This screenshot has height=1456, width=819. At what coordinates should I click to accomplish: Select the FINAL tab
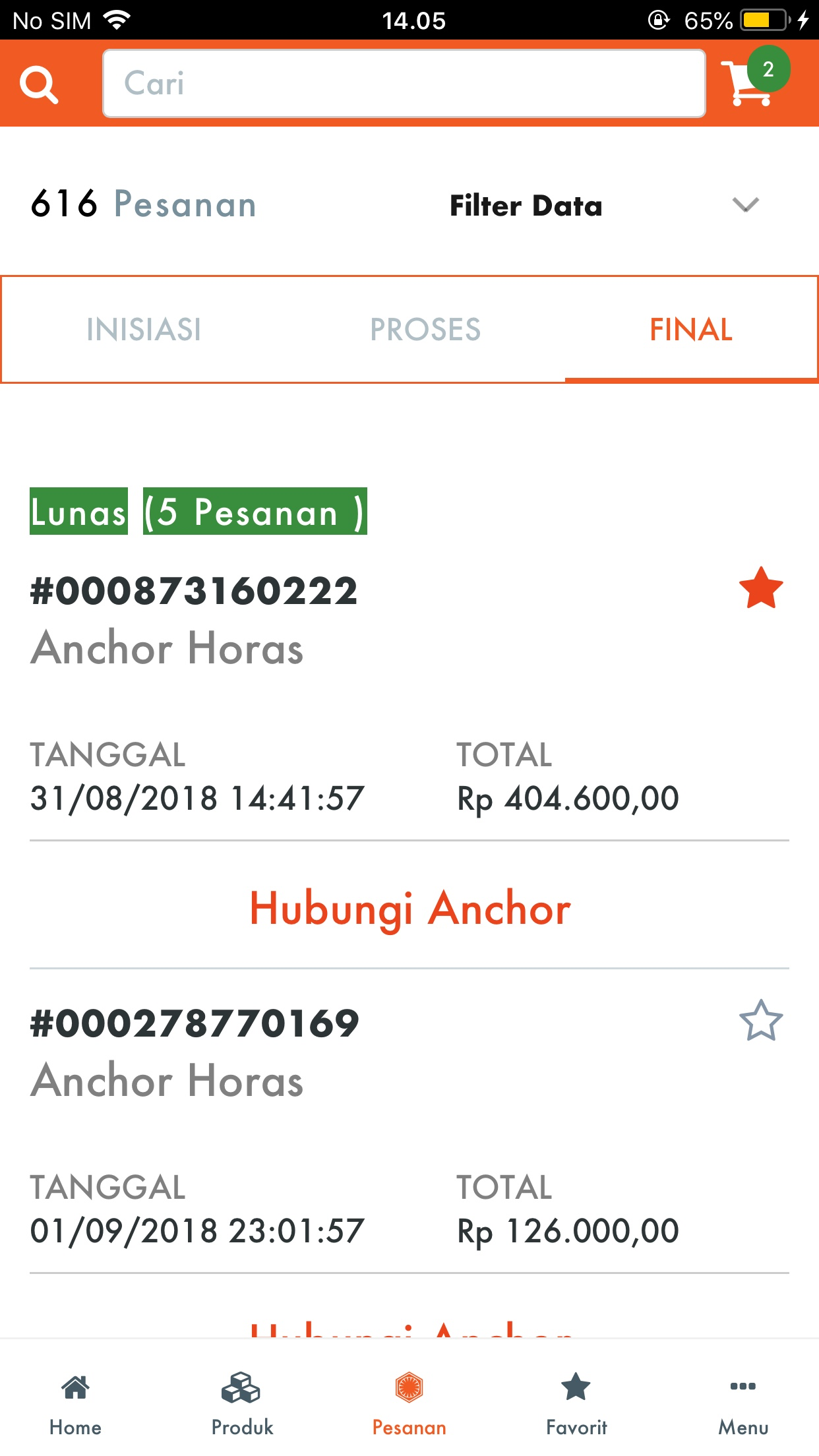[690, 330]
